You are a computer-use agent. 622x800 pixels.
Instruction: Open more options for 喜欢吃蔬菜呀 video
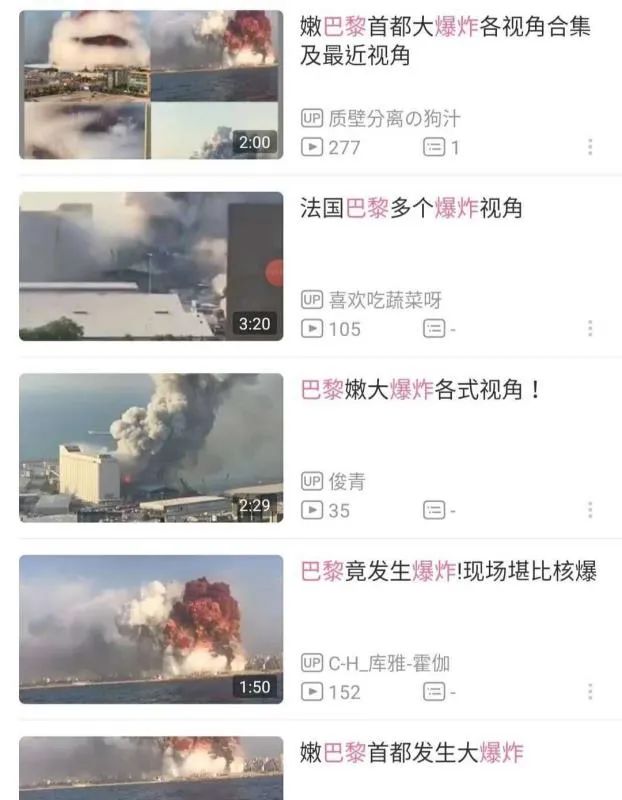[590, 329]
